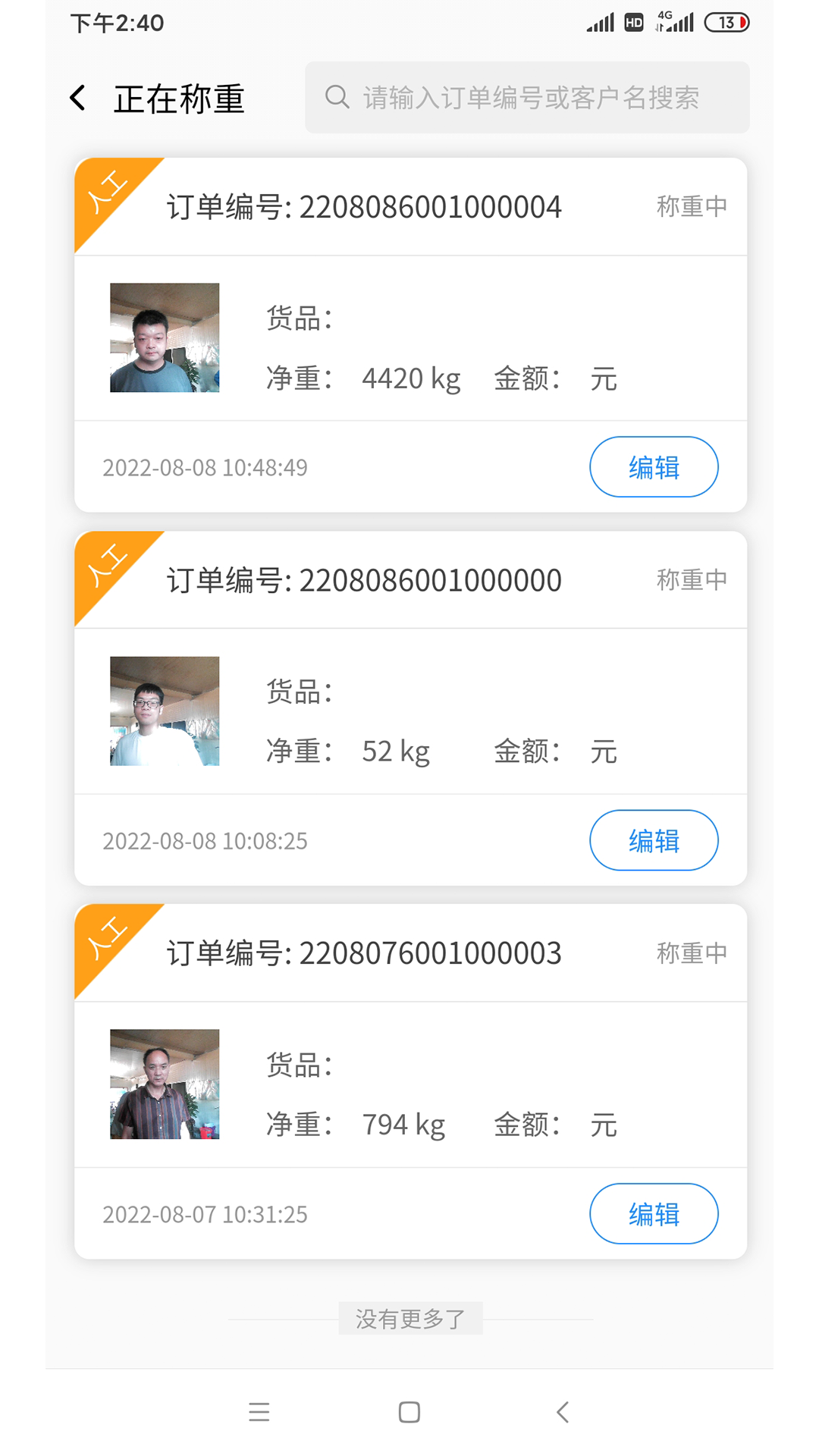This screenshot has height=1456, width=819.
Task: Go to the system home screen
Action: click(x=409, y=1412)
